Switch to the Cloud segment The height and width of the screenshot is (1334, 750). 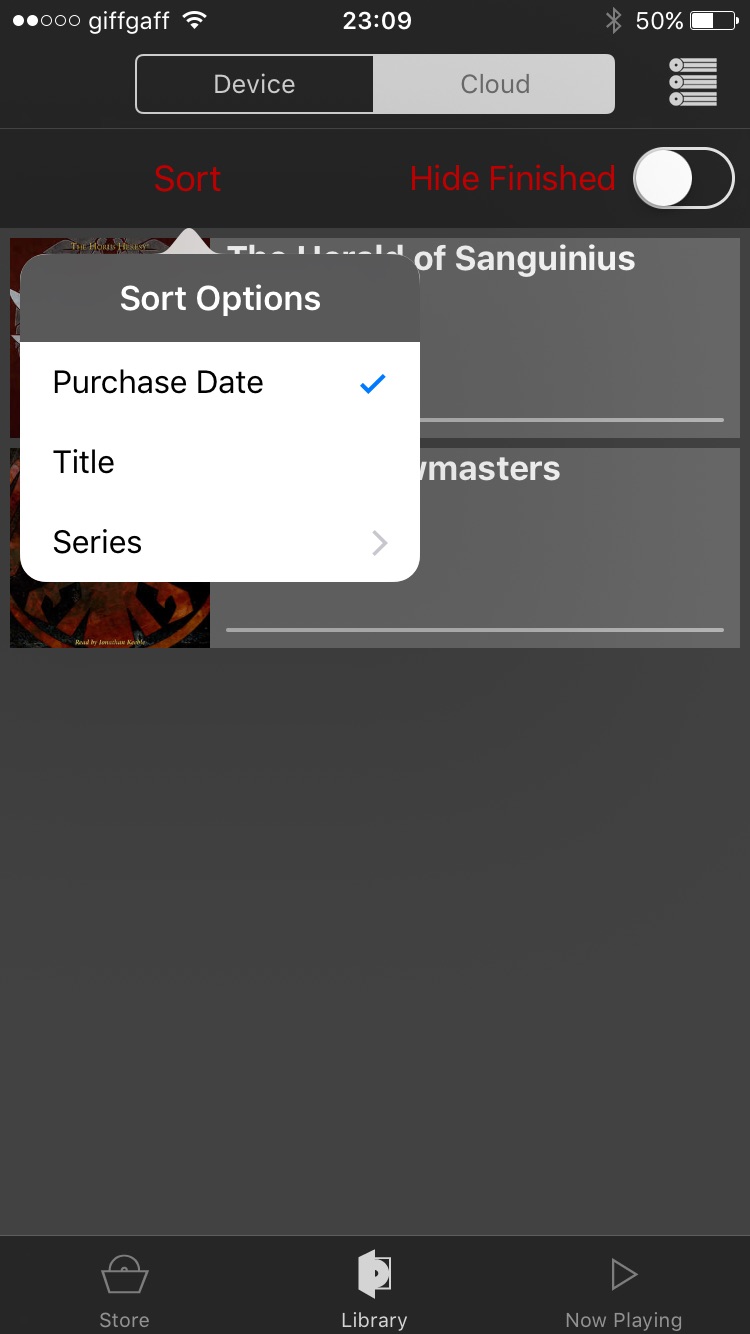tap(494, 84)
